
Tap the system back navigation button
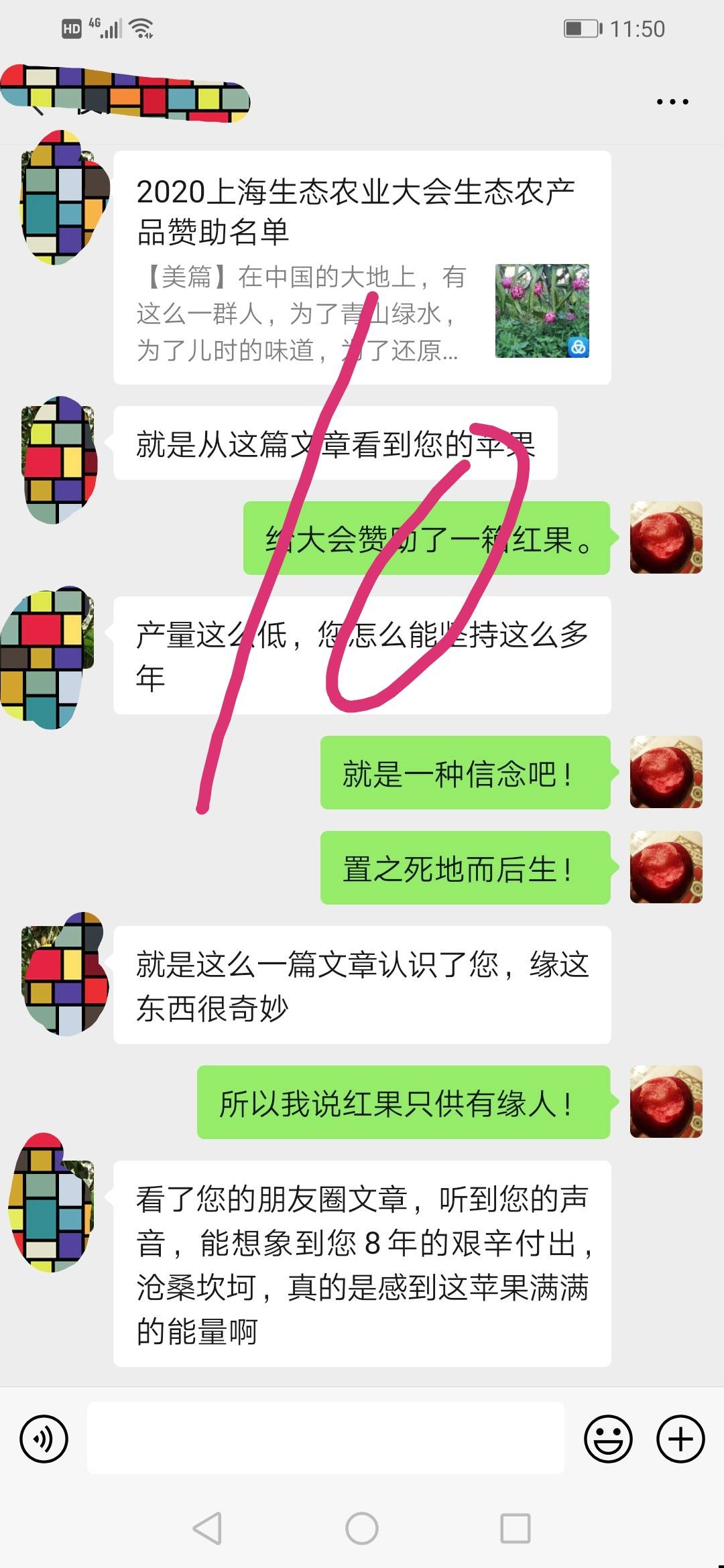(x=207, y=1528)
